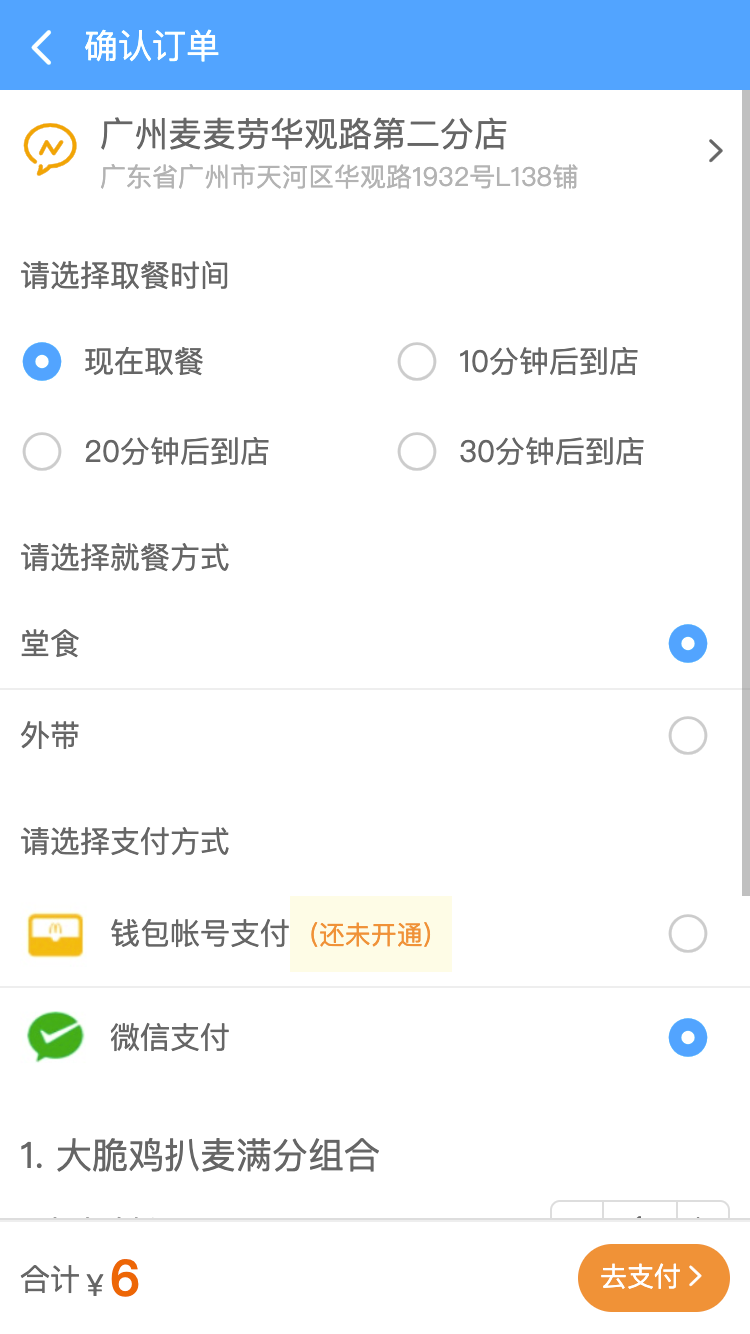
Task: Go back from the 确认订单 page
Action: 41,47
